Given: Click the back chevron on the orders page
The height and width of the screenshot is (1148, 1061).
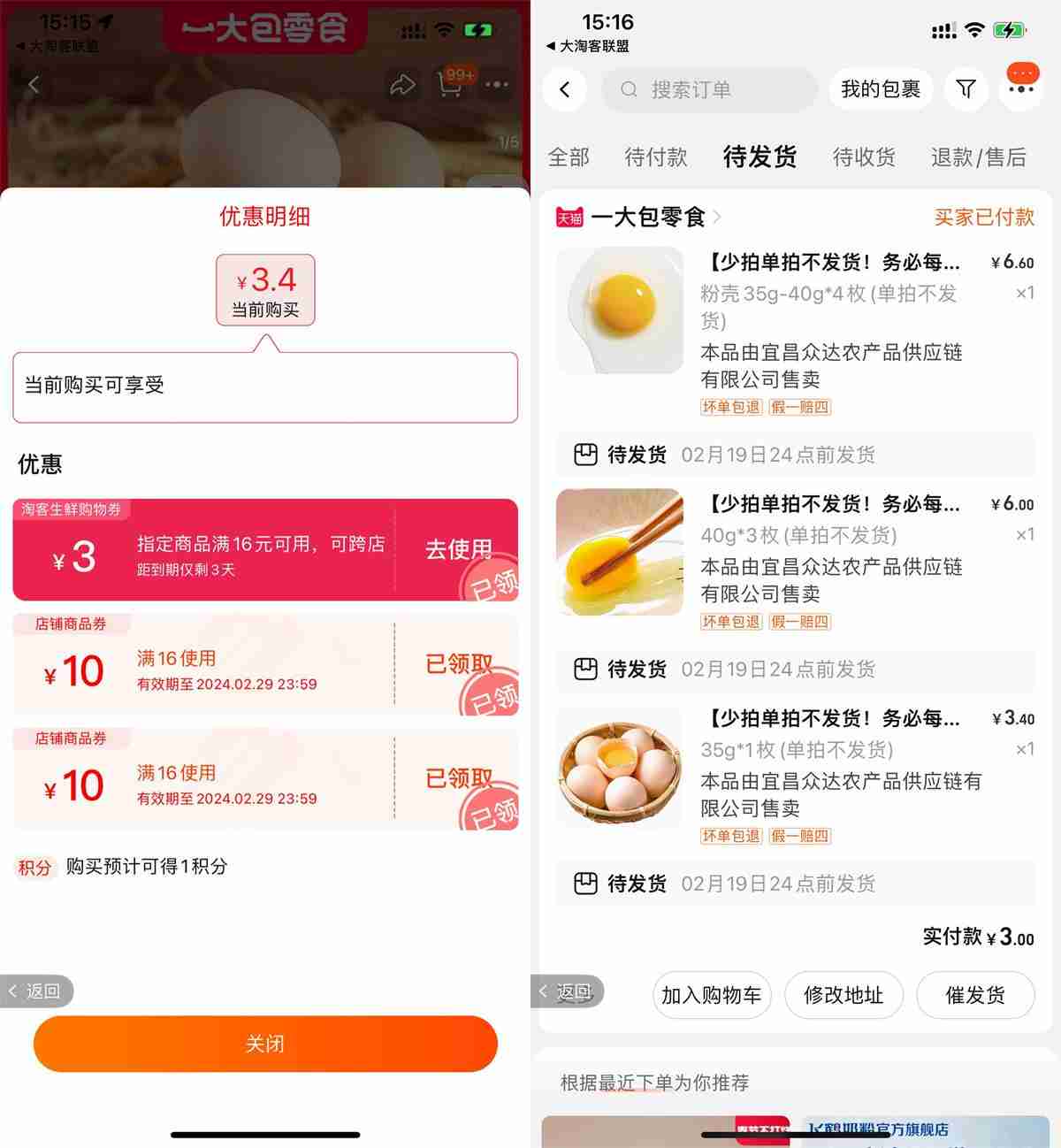Looking at the screenshot, I should (x=565, y=89).
